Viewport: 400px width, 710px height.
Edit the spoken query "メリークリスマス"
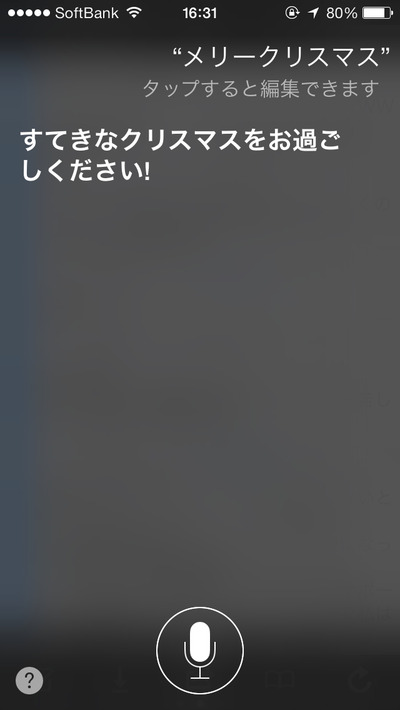point(281,57)
